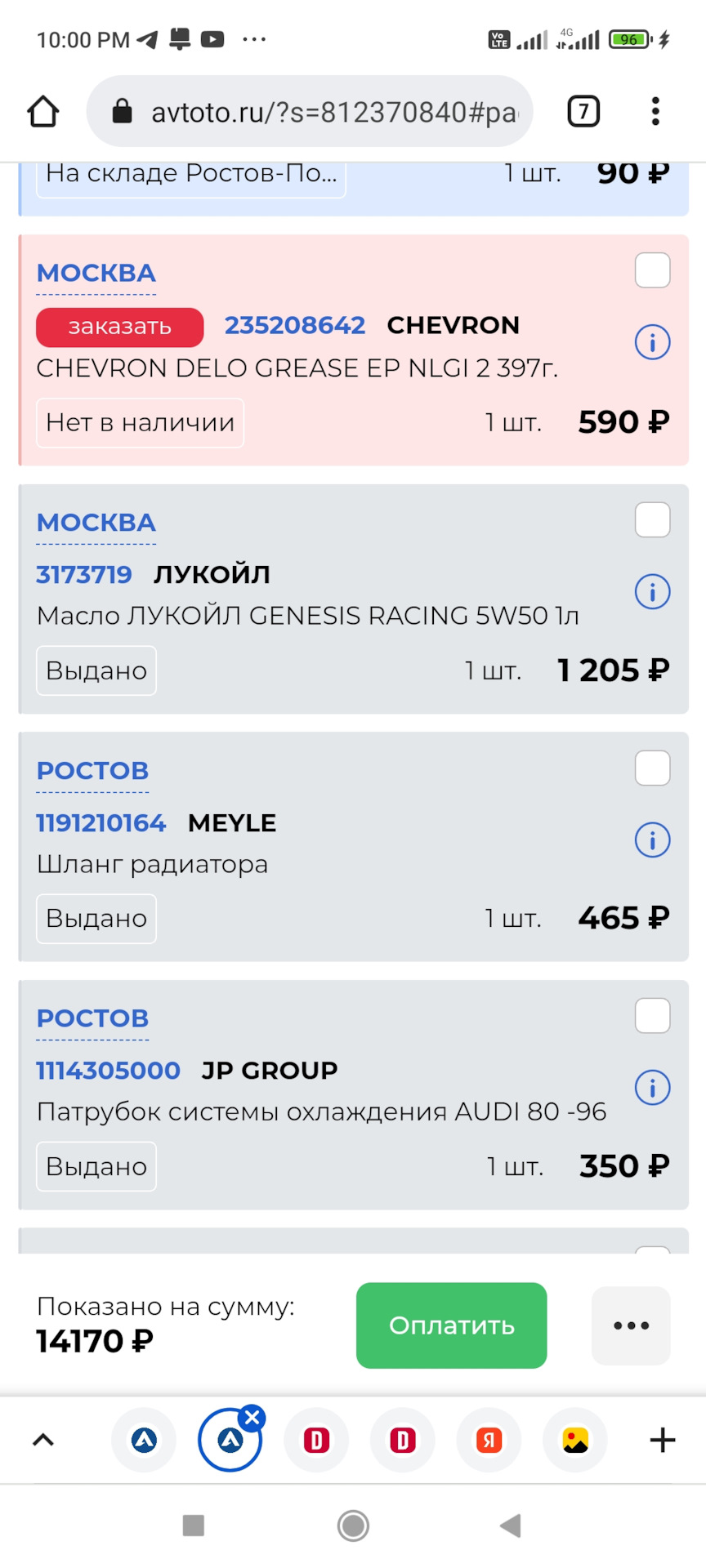The width and height of the screenshot is (706, 1568).
Task: Collapse the tab strip using the up chevron
Action: (x=43, y=1440)
